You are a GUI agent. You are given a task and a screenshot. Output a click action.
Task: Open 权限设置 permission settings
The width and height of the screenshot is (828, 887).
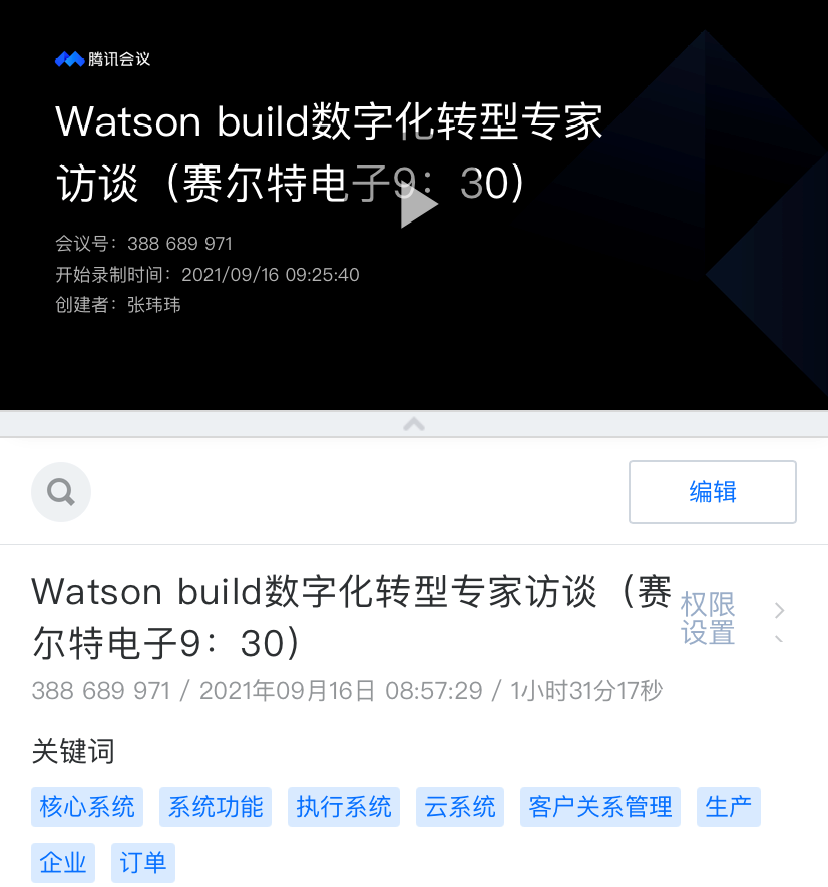tap(730, 619)
